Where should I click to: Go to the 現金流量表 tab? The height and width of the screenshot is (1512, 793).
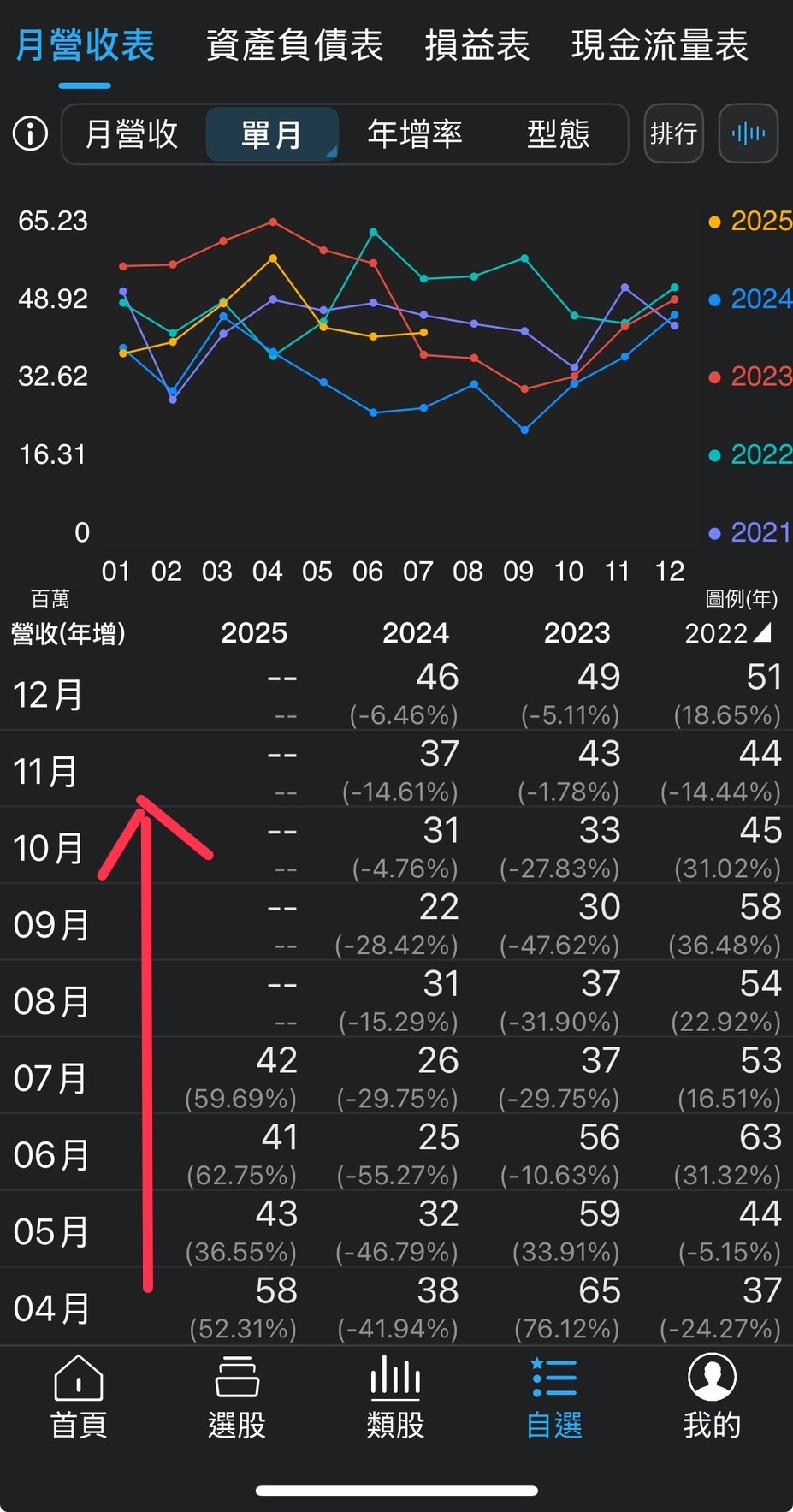660,45
